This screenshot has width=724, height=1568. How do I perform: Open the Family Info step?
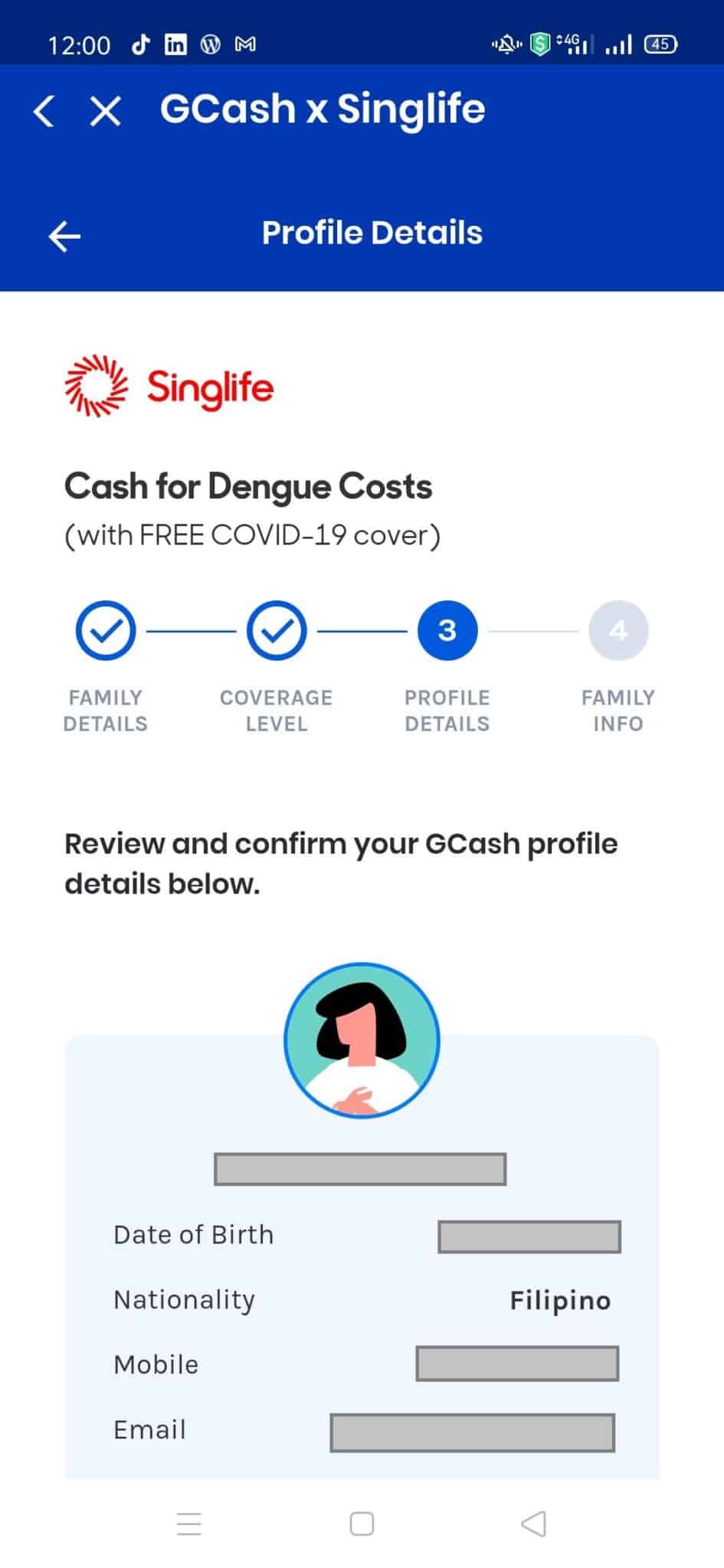(619, 629)
